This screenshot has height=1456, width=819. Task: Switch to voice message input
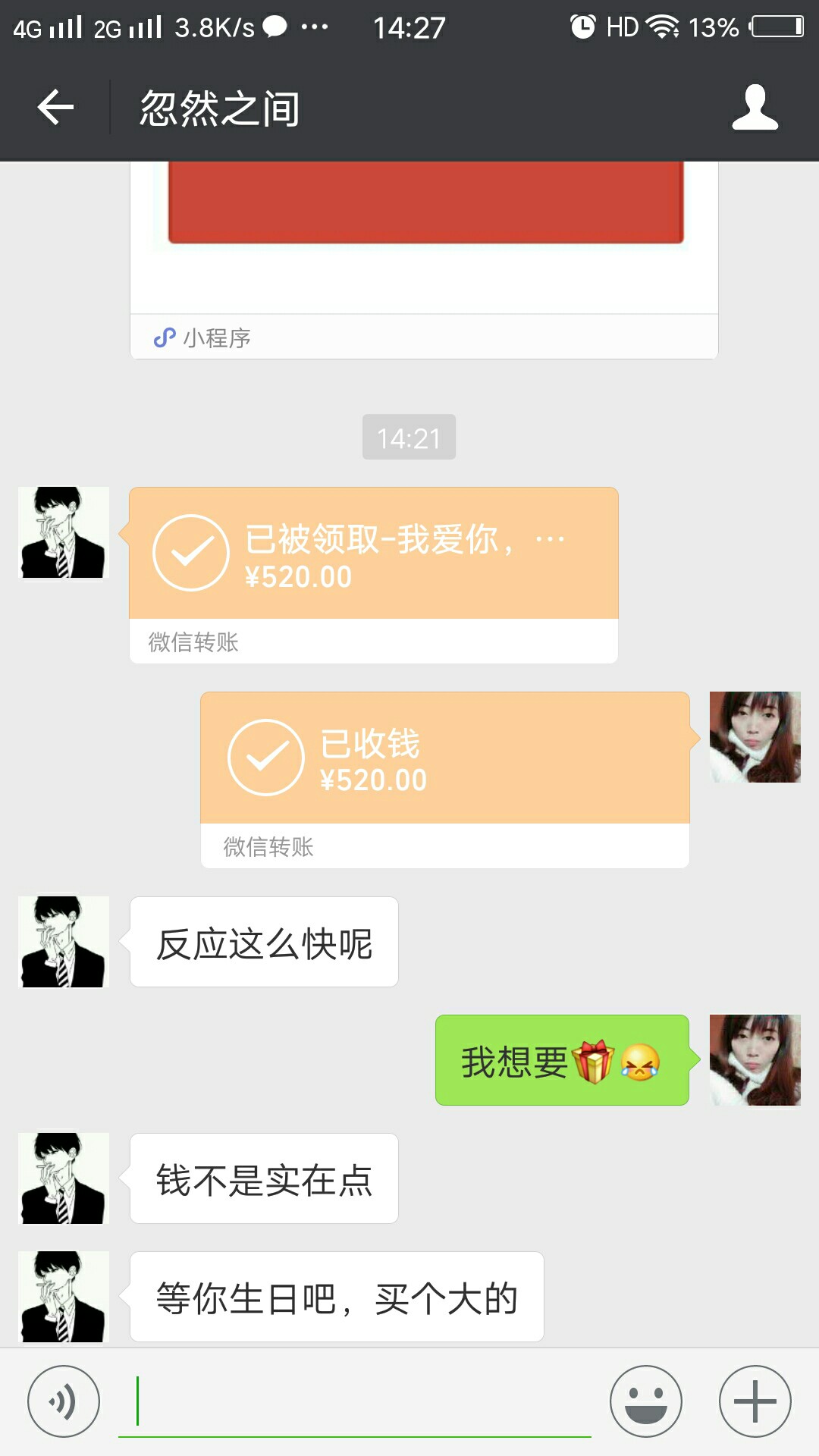(x=64, y=1401)
